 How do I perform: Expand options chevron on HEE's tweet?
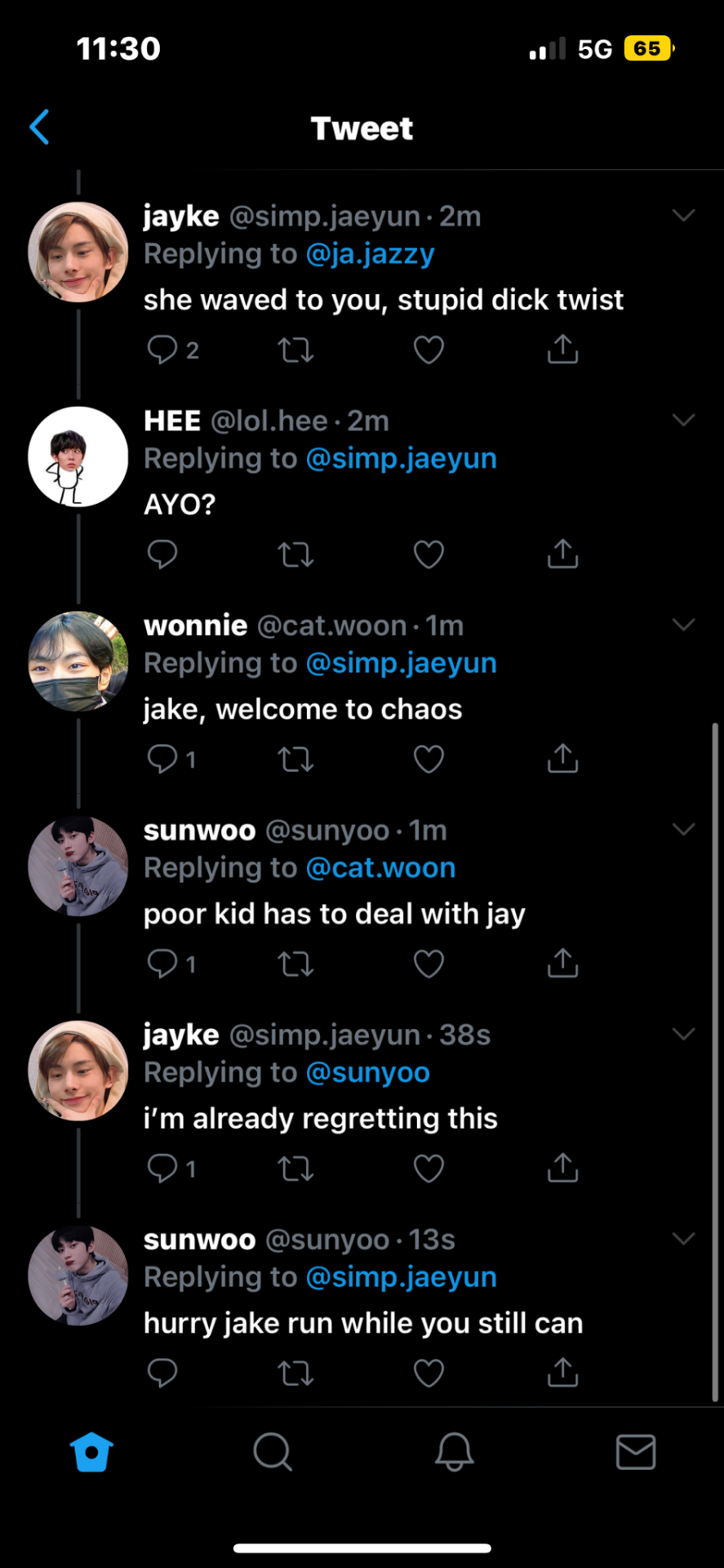click(683, 420)
